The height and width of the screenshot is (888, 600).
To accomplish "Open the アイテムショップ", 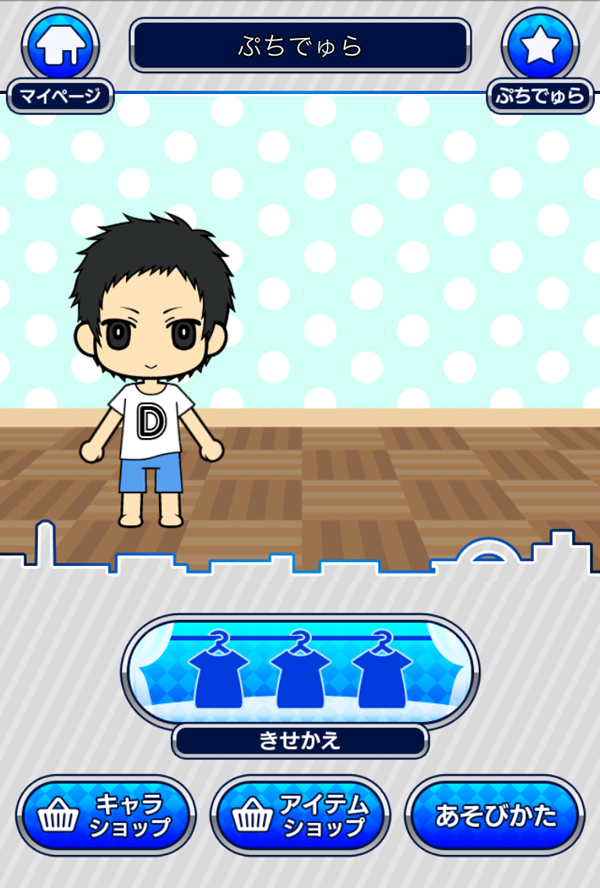I will [300, 815].
